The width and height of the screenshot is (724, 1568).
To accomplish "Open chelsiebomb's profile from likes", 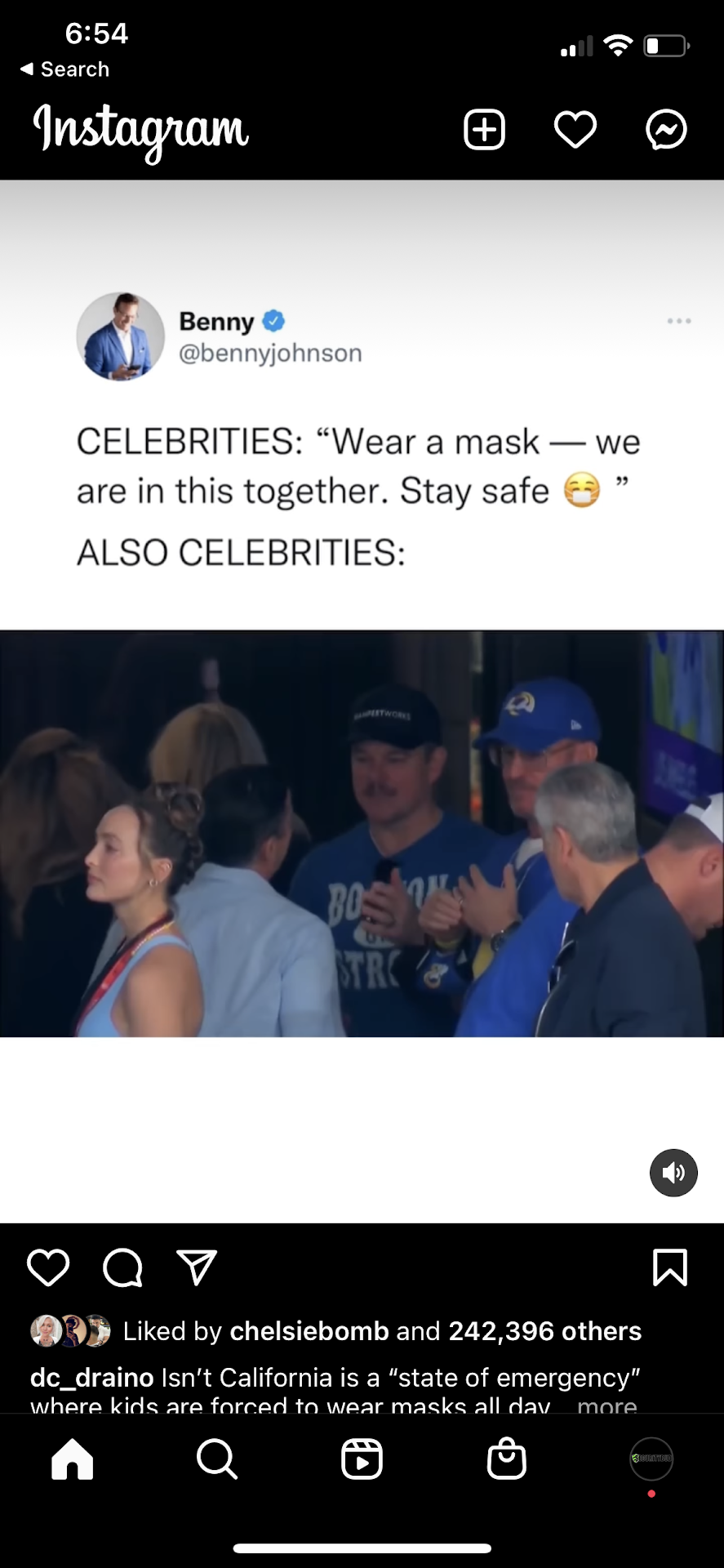I will tap(309, 1331).
